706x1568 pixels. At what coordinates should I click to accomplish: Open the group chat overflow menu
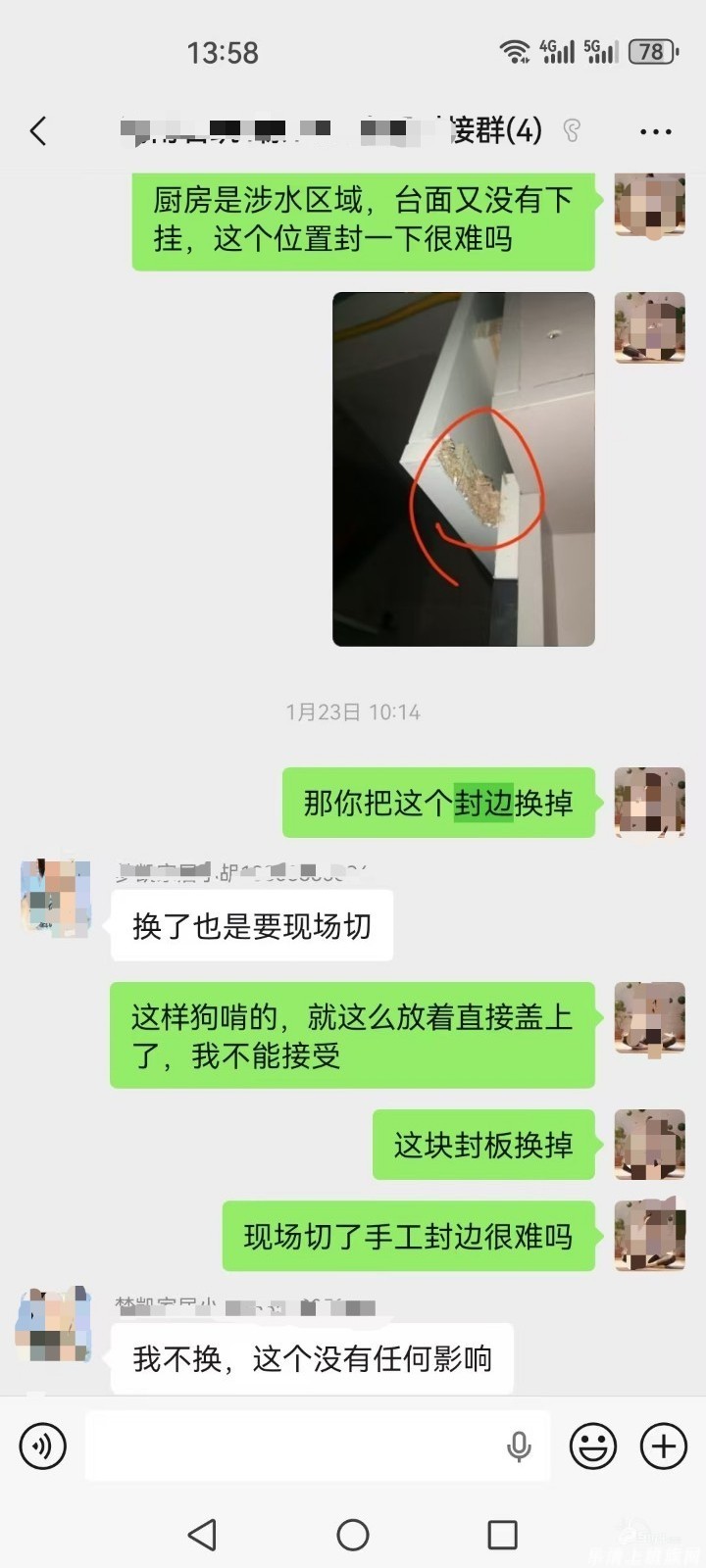655,131
